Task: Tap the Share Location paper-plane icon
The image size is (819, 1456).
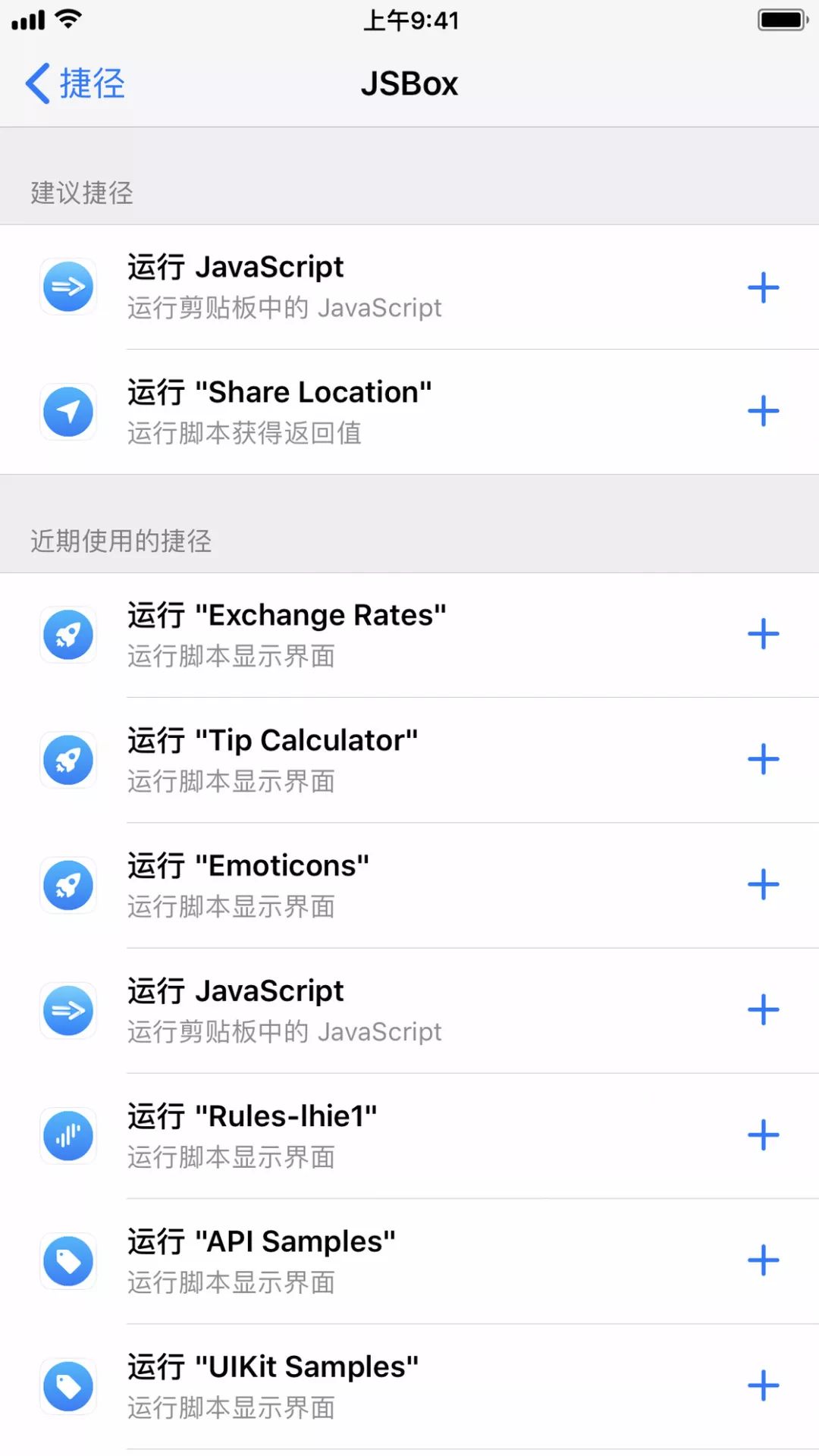Action: pos(68,412)
